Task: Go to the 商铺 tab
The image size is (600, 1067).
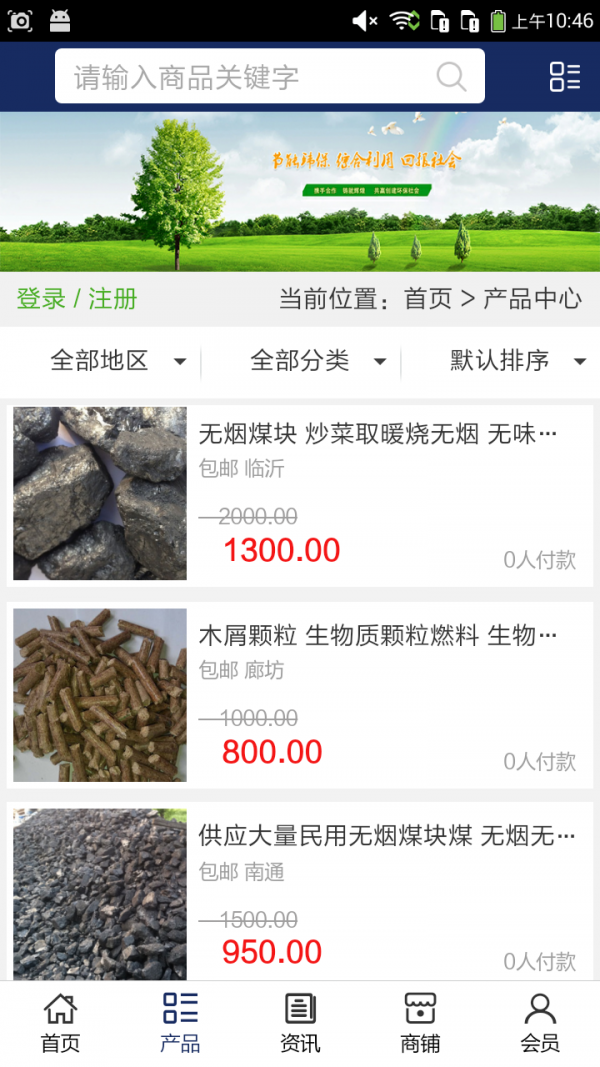Action: click(x=420, y=1023)
